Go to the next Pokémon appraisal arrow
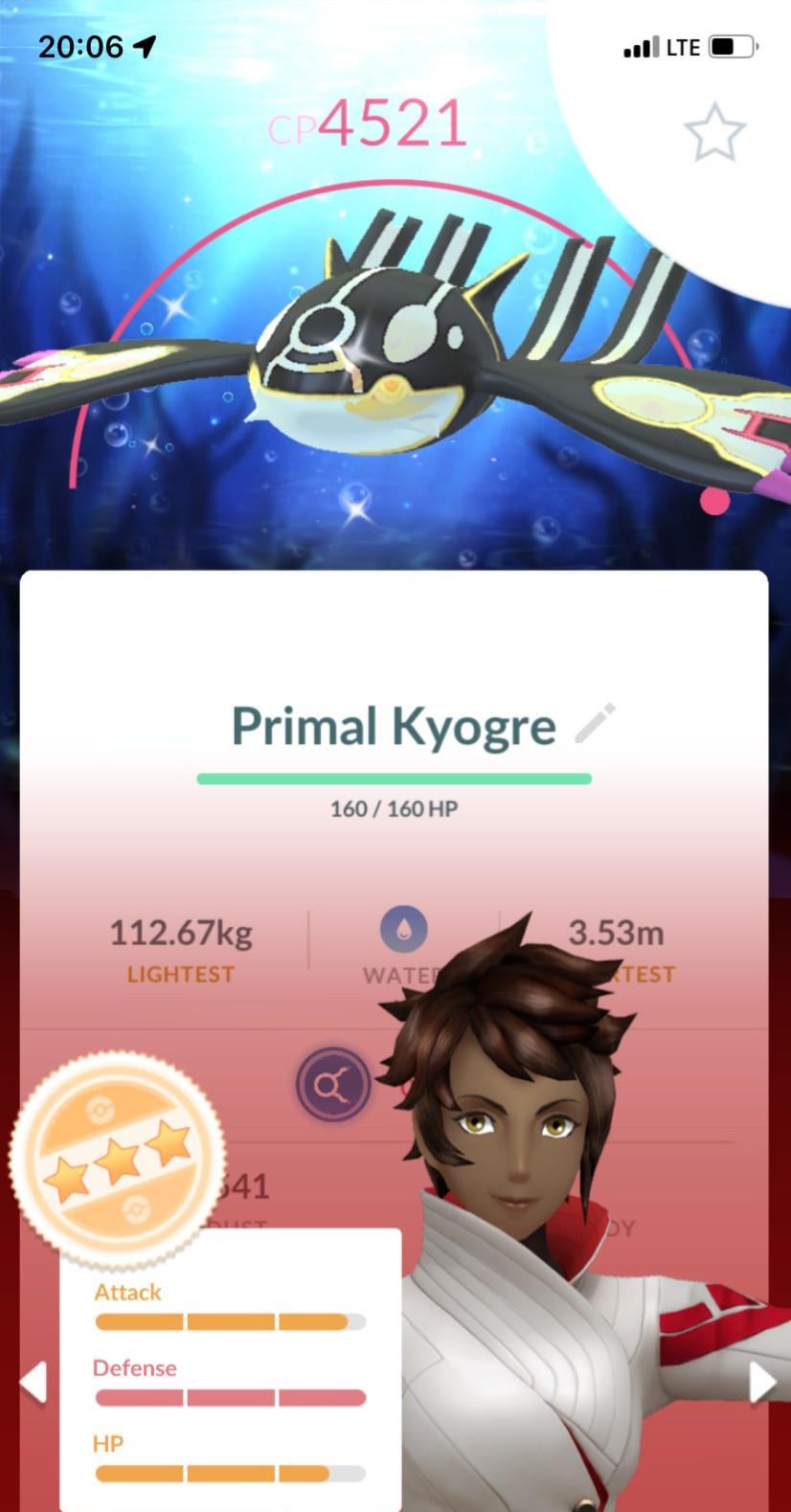Screen dimensions: 791x1512 point(761,1382)
